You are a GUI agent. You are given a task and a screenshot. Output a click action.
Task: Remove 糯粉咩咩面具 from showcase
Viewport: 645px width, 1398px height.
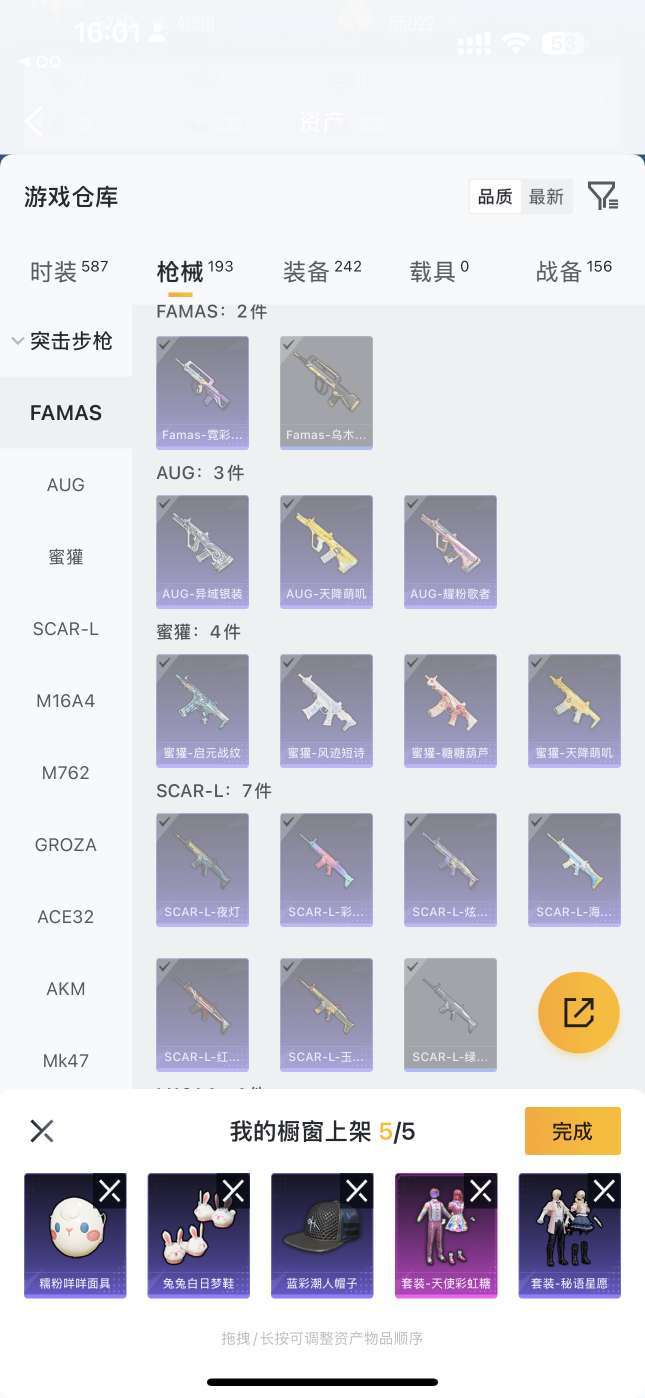pos(109,1190)
